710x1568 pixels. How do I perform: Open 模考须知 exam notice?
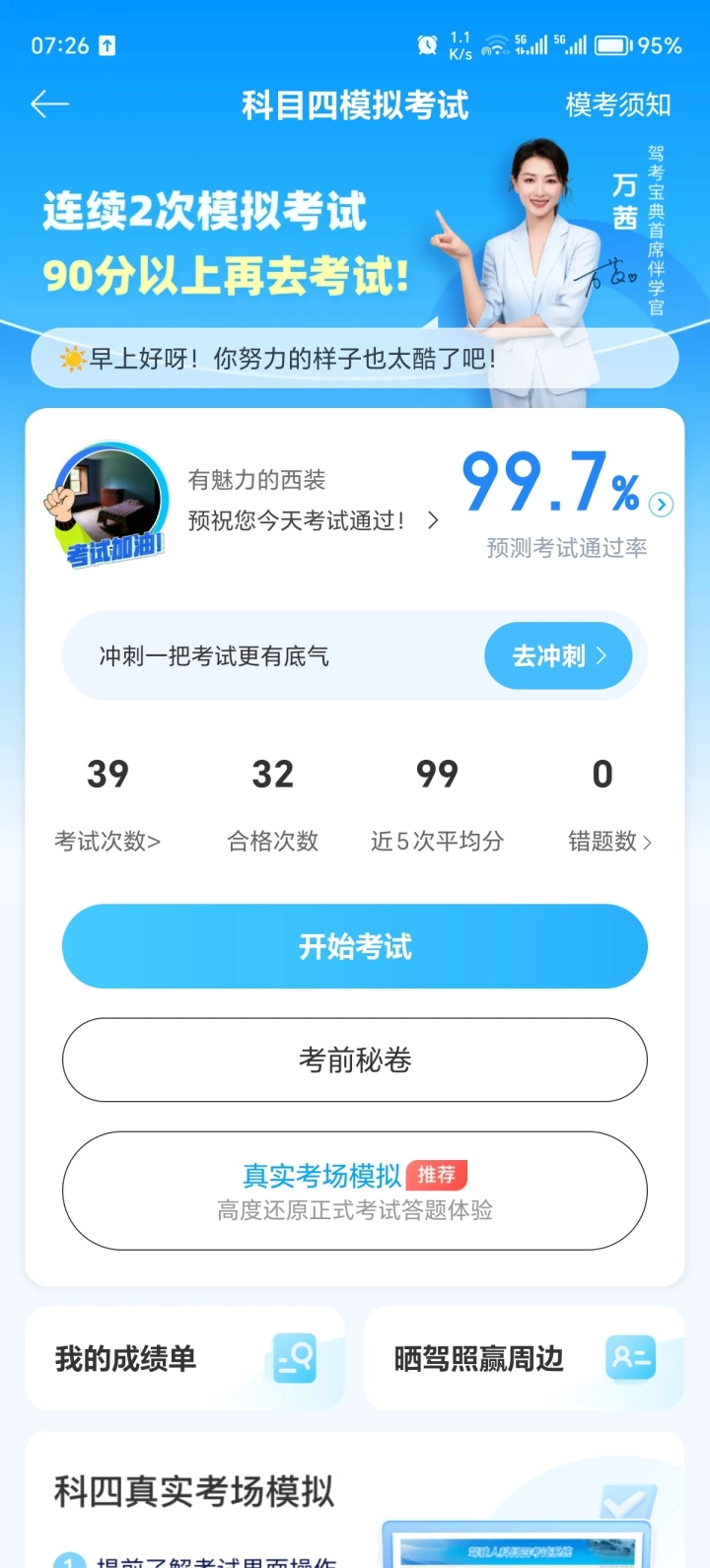[617, 104]
